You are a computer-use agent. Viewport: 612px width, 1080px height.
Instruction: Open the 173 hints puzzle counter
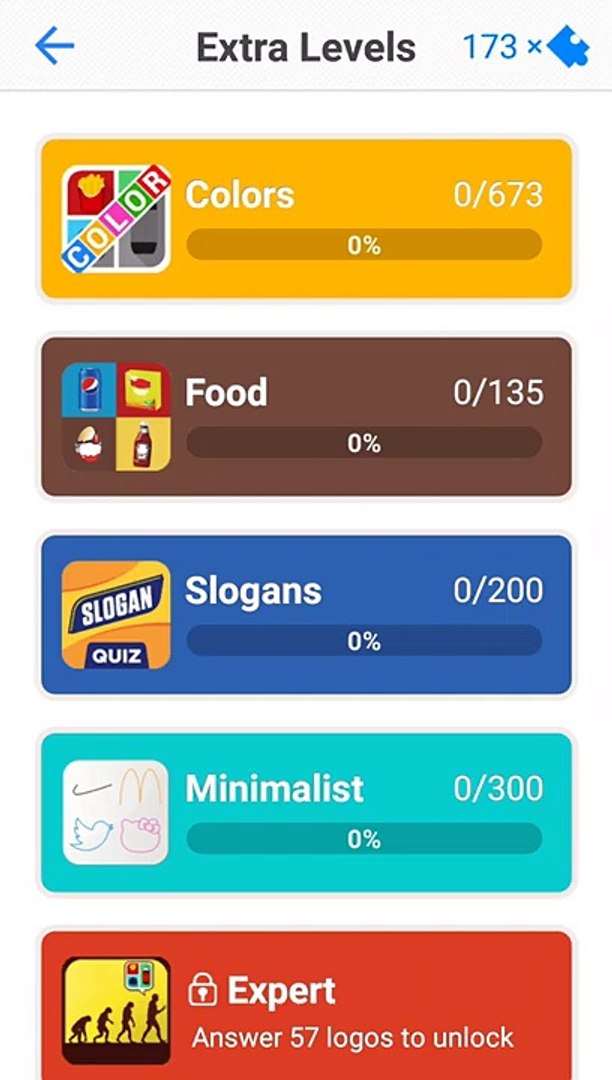click(x=525, y=46)
